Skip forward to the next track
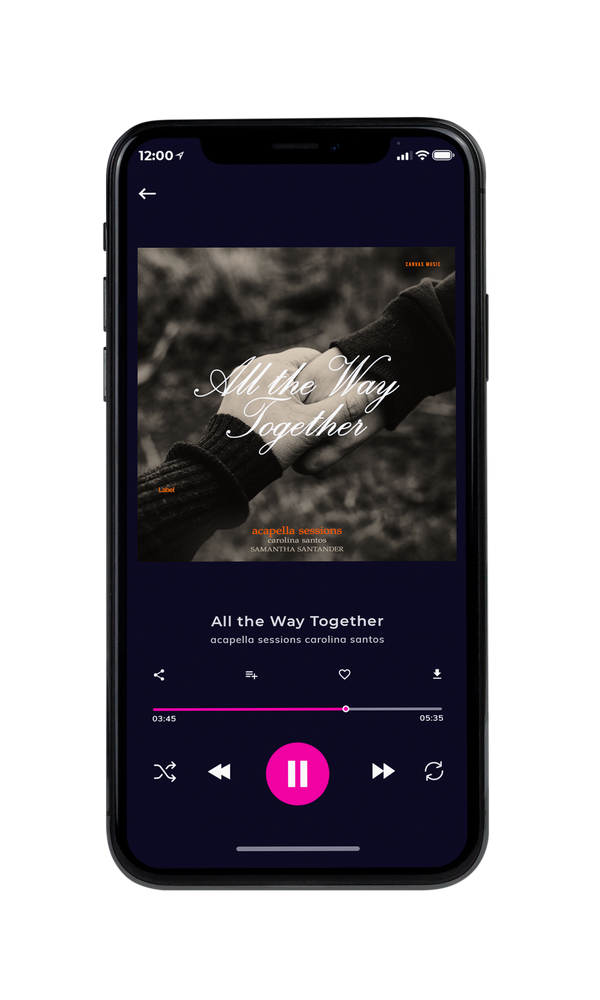The width and height of the screenshot is (600, 1000). (383, 771)
